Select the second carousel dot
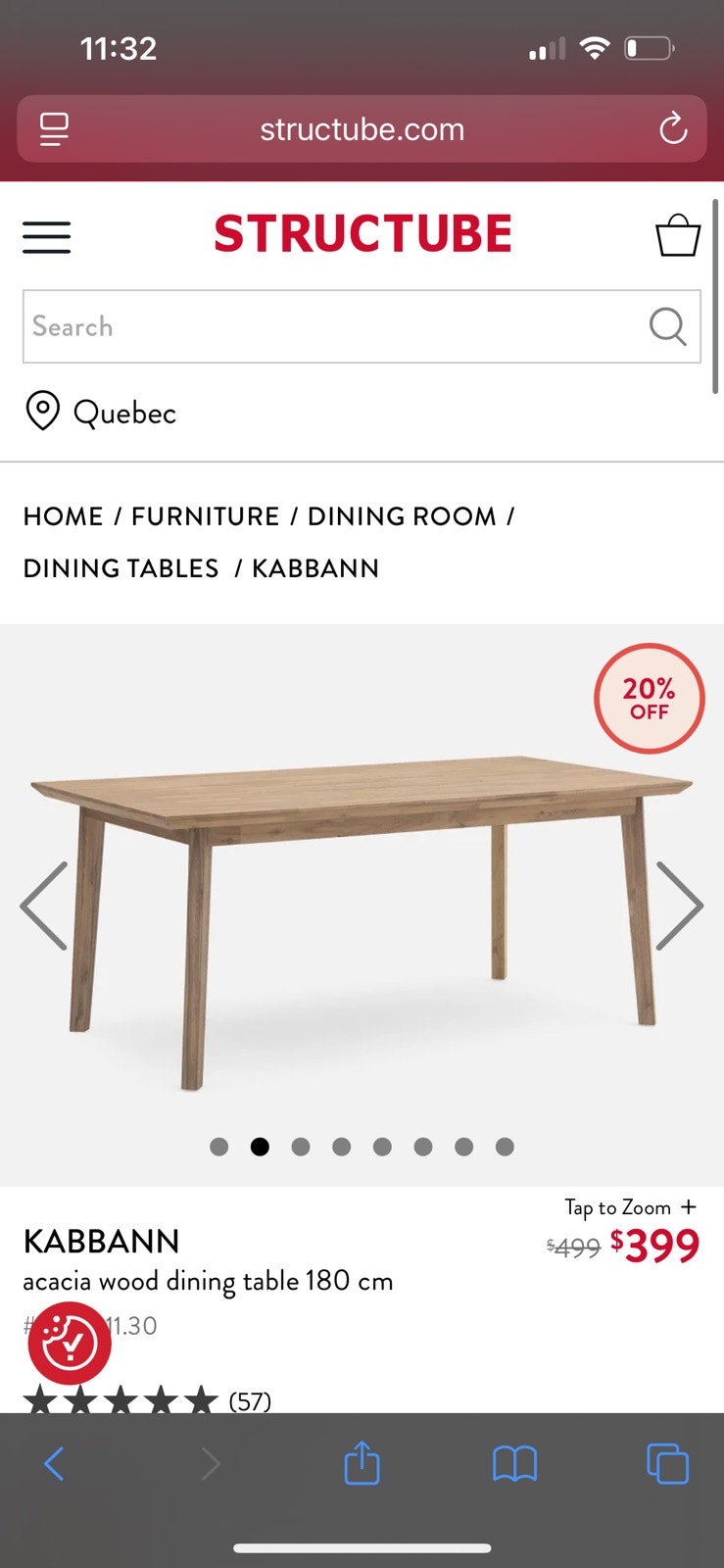The height and width of the screenshot is (1568, 724). 260,1146
